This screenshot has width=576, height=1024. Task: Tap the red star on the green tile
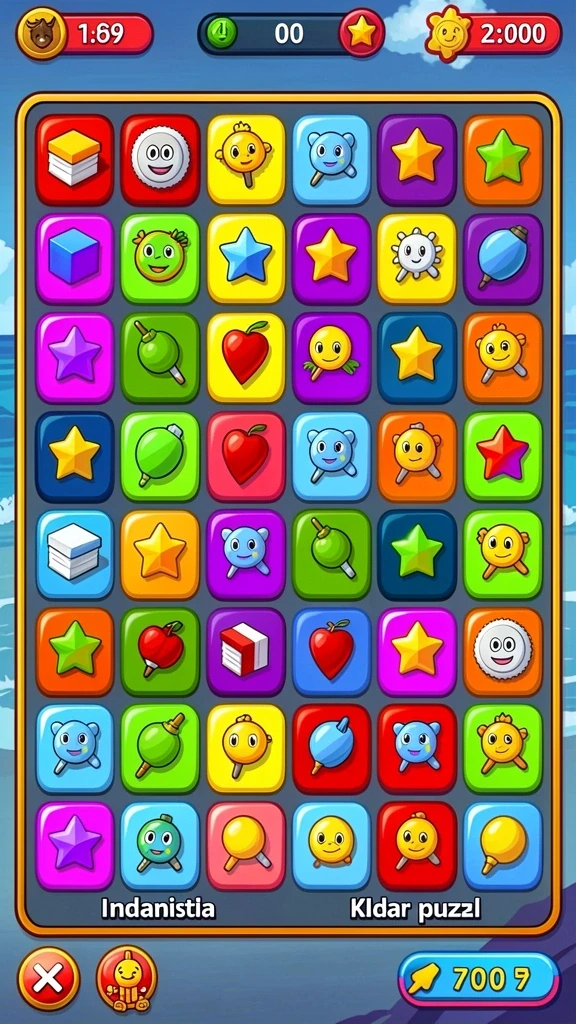pyautogui.click(x=503, y=456)
